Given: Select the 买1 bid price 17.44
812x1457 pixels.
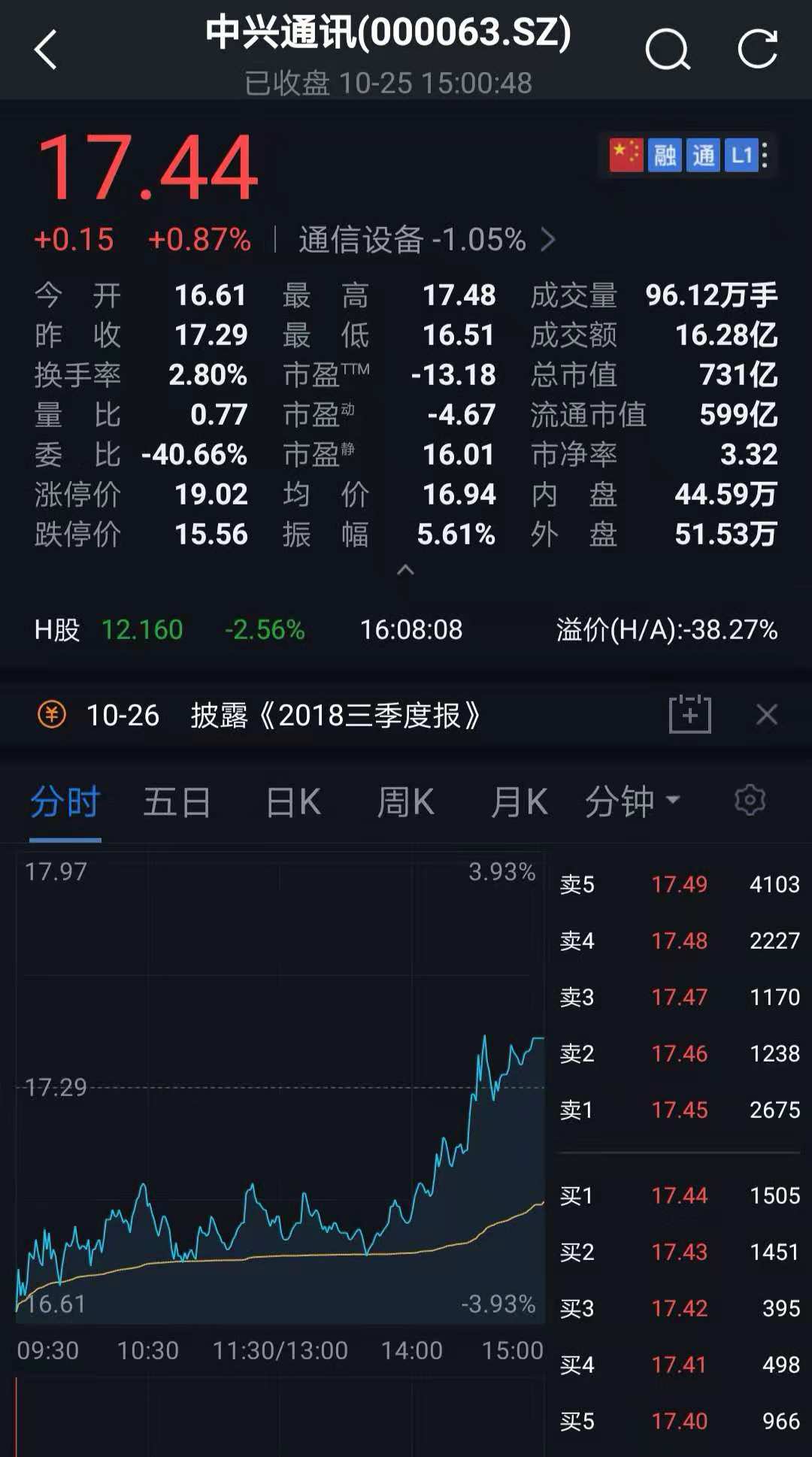Looking at the screenshot, I should [679, 1195].
